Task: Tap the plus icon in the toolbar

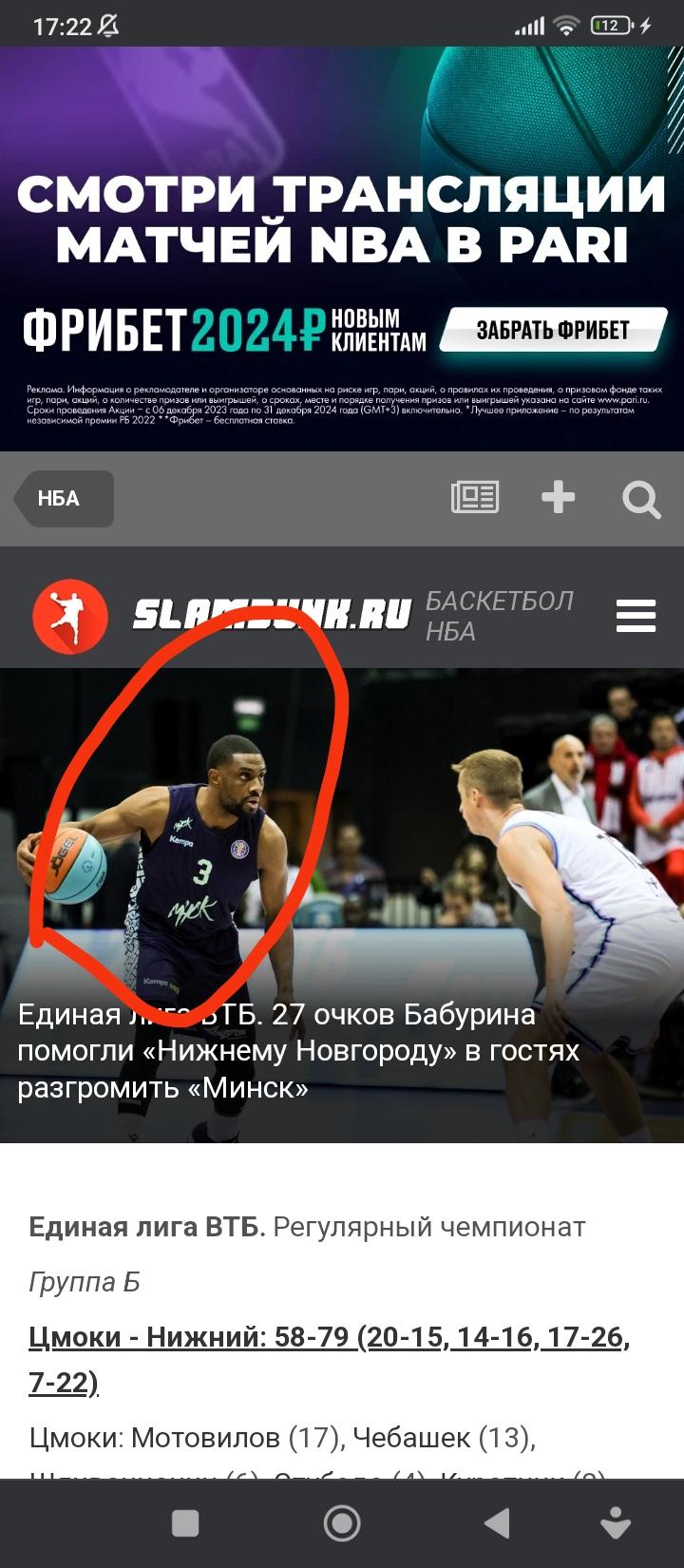Action: point(558,497)
